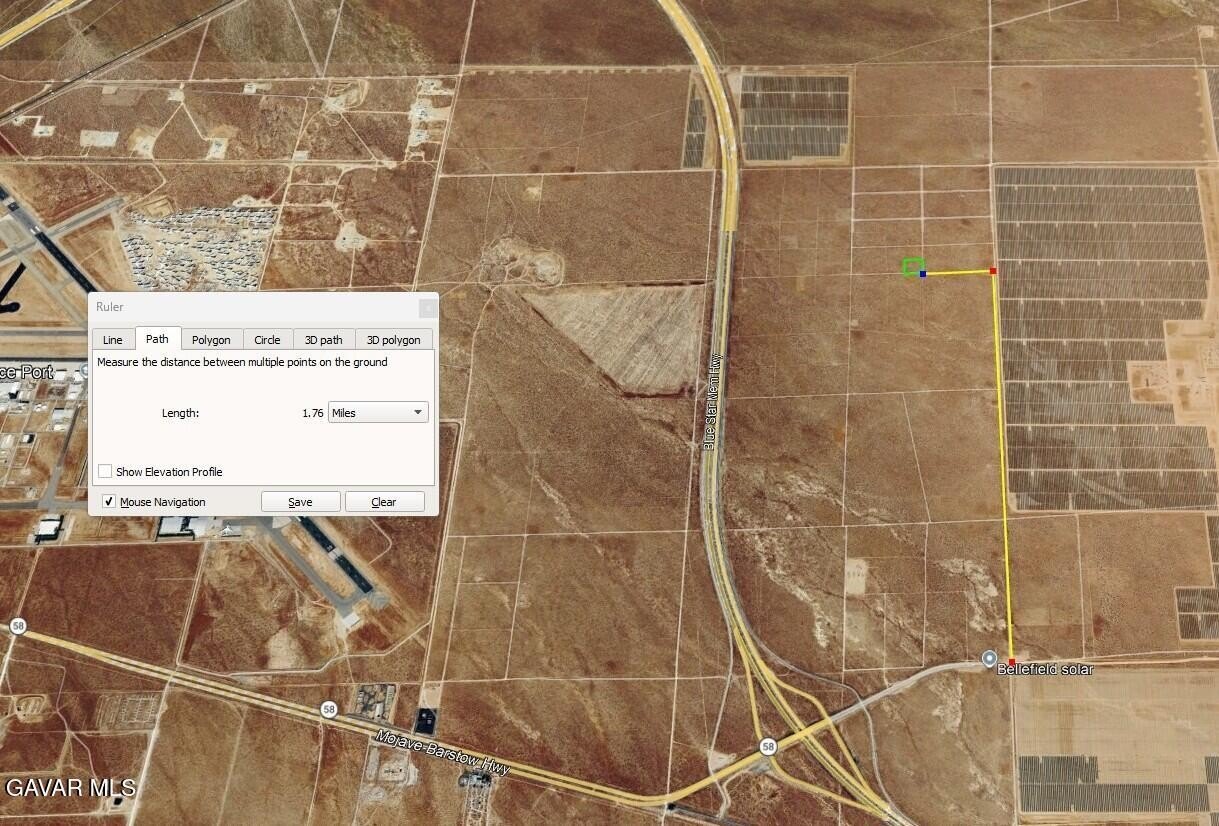This screenshot has height=826, width=1219.
Task: Uncheck Mouse Navigation
Action: click(x=110, y=502)
